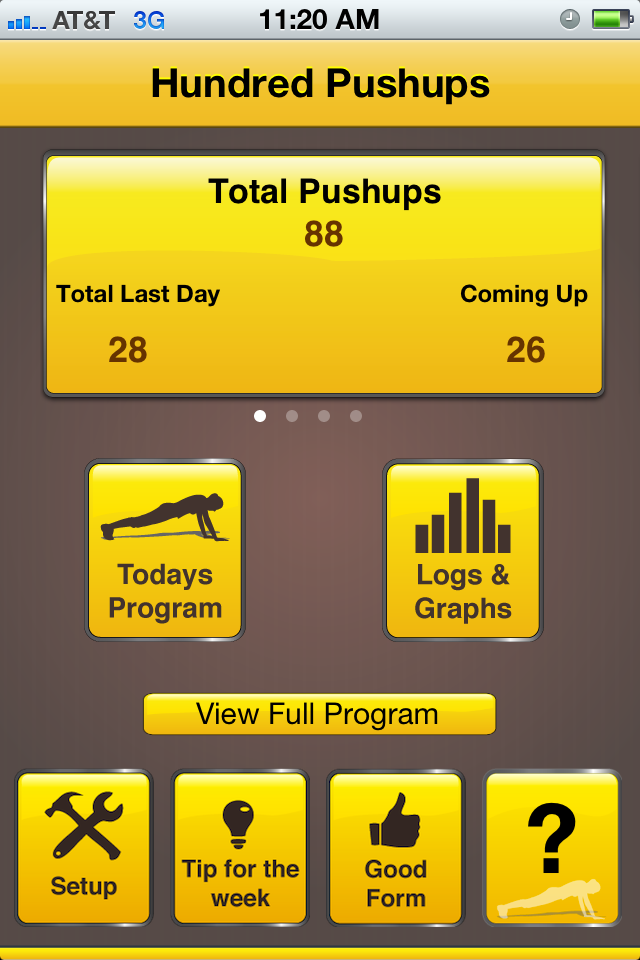This screenshot has height=960, width=640.
Task: Open Setup
Action: [x=84, y=848]
